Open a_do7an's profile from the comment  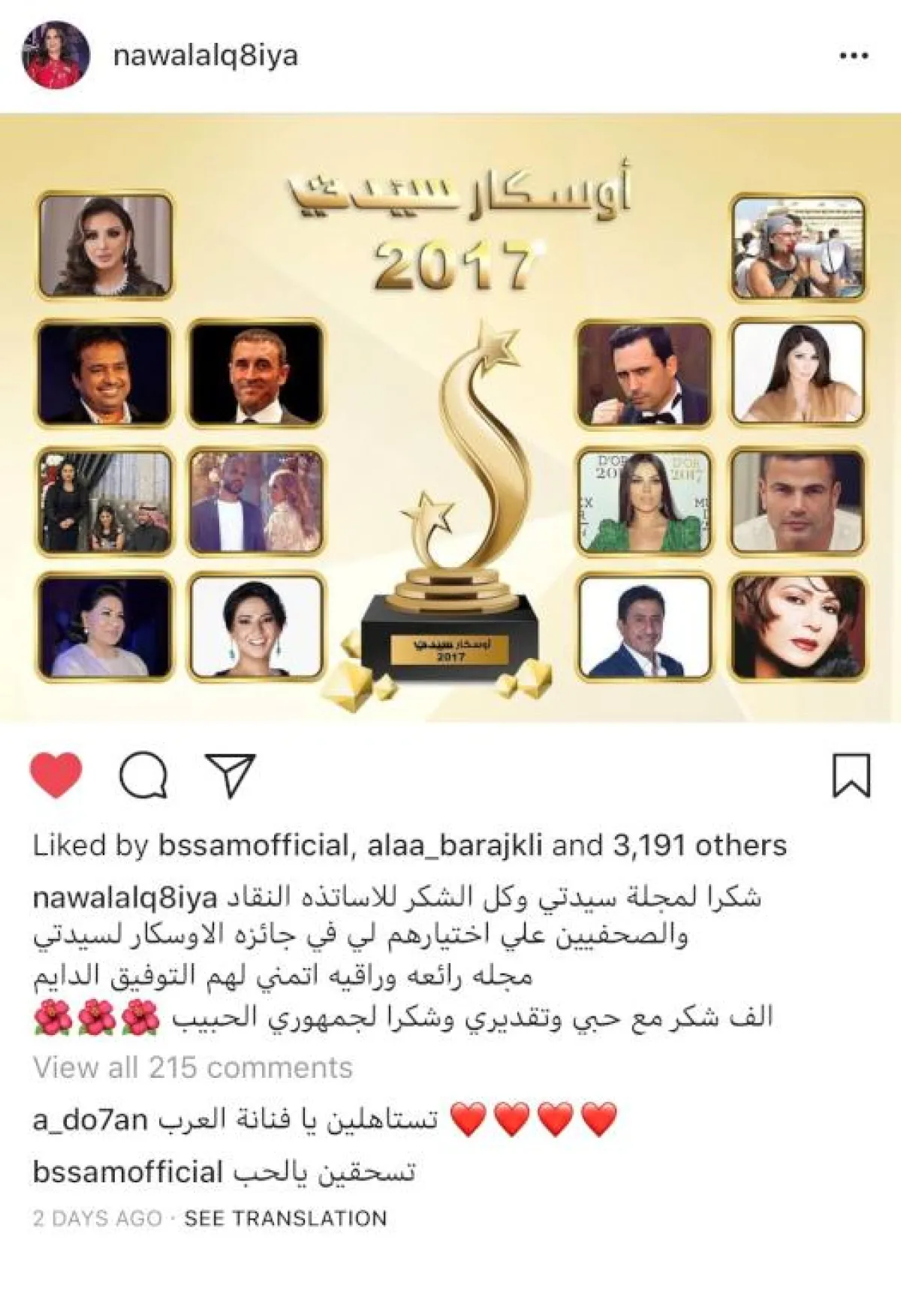[x=90, y=1120]
